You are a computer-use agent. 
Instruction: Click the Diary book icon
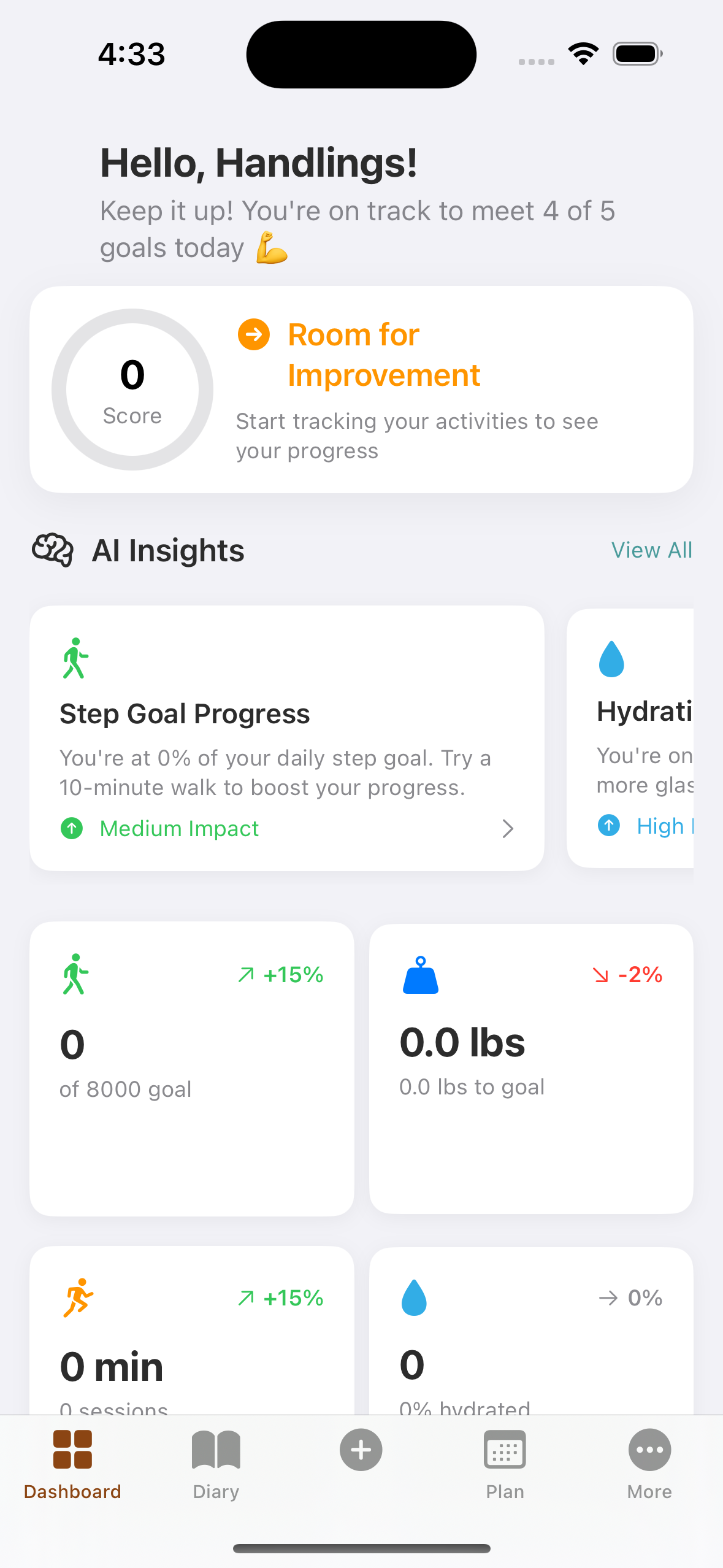pyautogui.click(x=215, y=1448)
